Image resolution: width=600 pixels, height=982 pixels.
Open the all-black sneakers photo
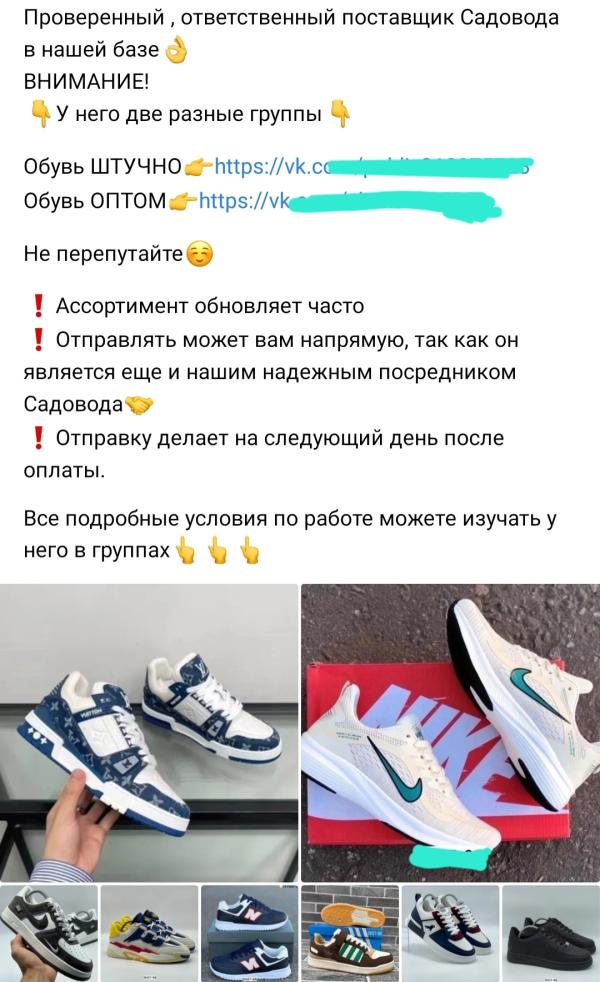(x=550, y=932)
